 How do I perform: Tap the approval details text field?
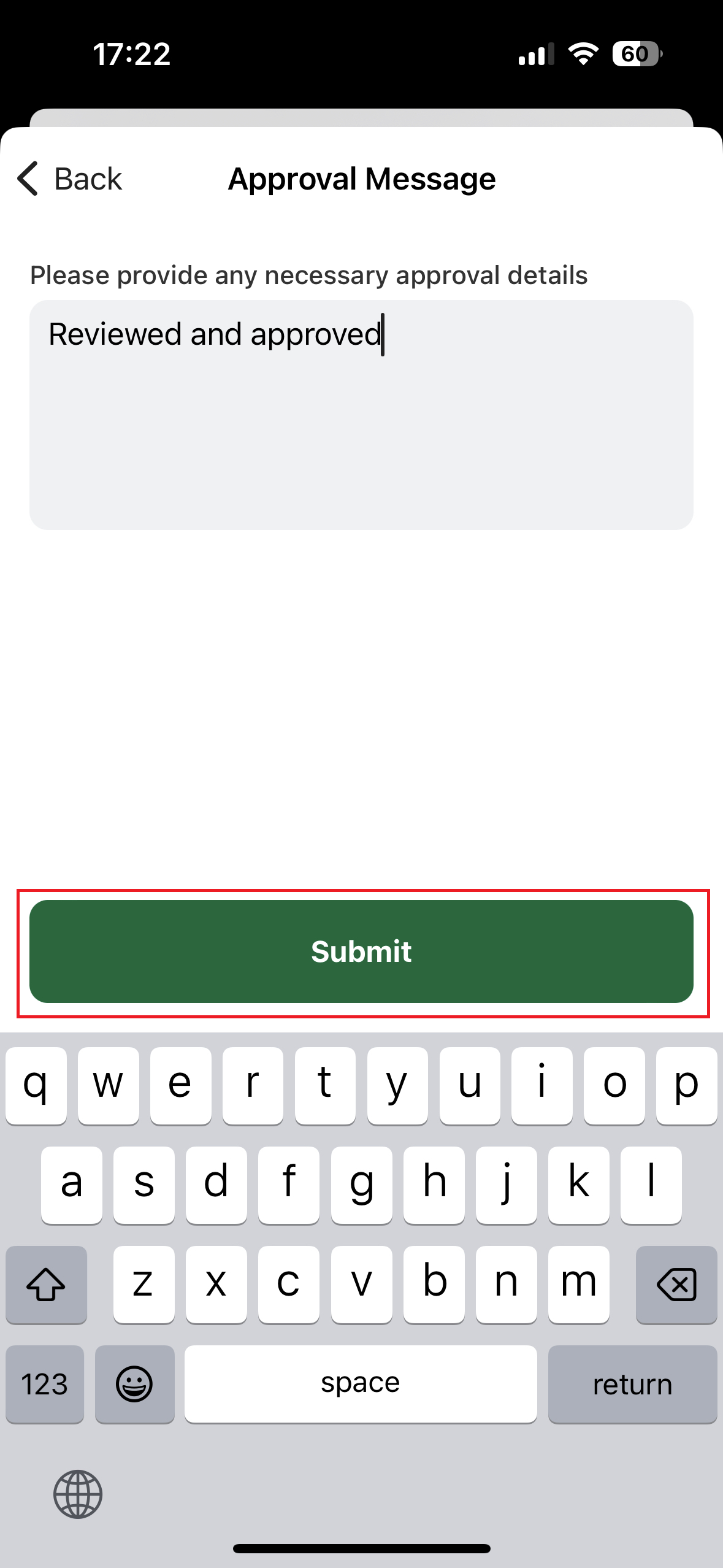(361, 415)
